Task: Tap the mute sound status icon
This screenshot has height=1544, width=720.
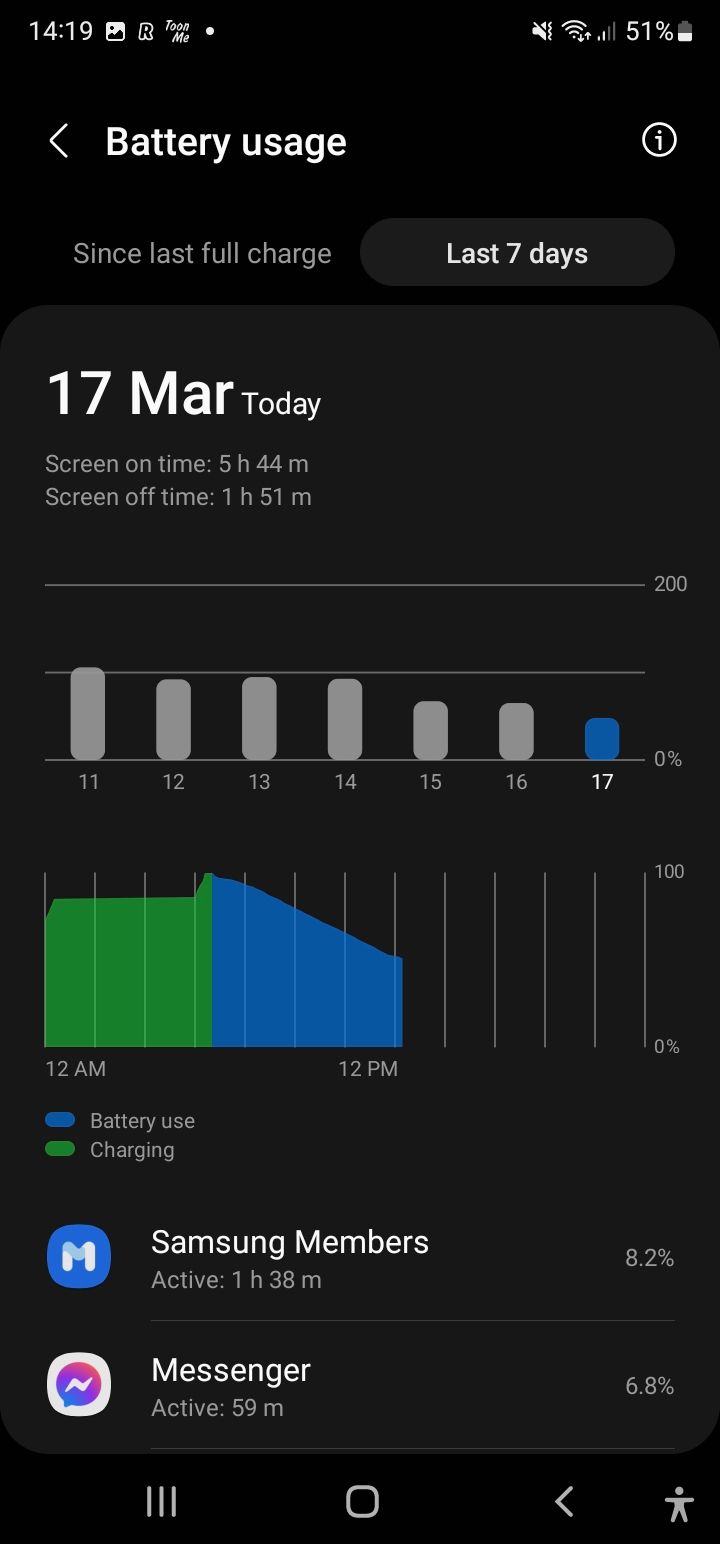Action: [x=539, y=30]
